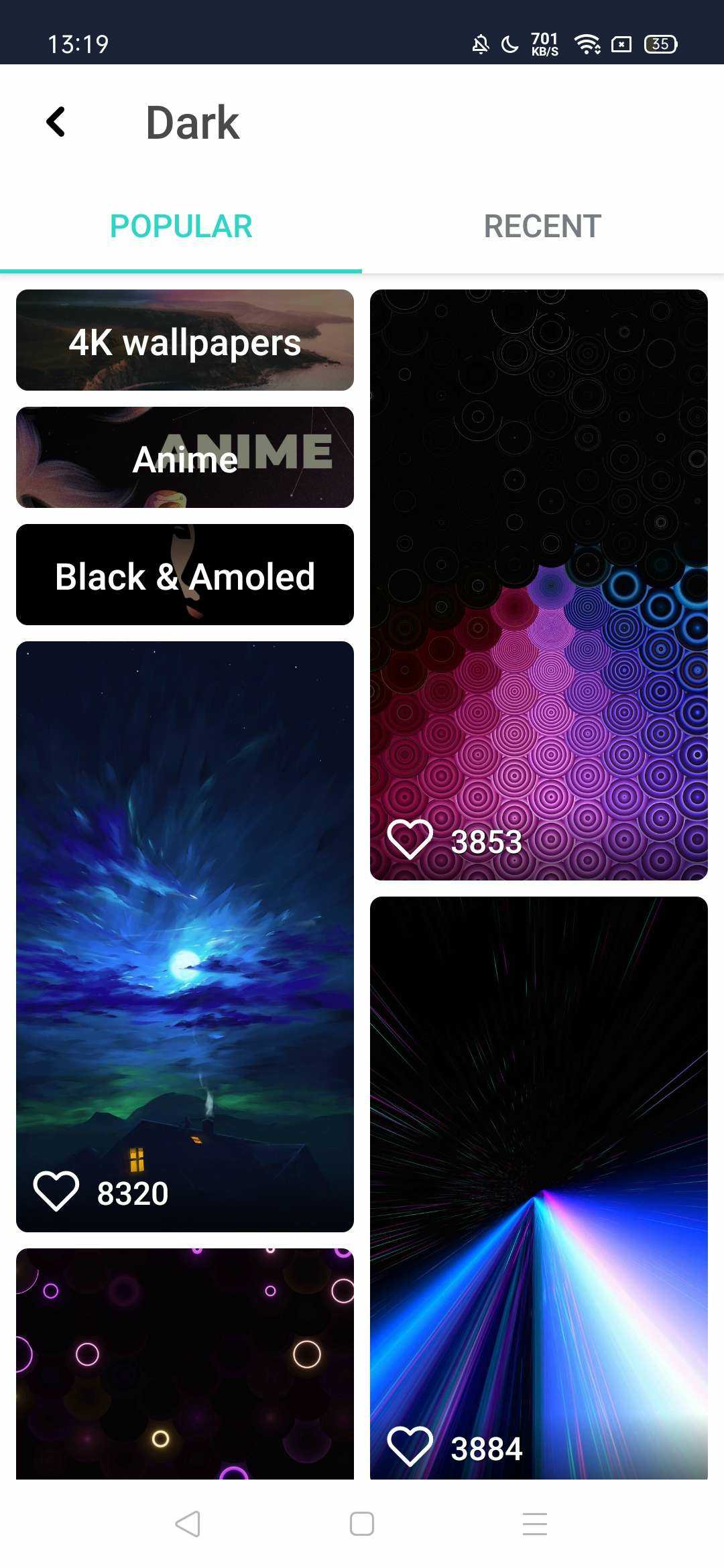Like the wallpaper with 8320 likes
Image resolution: width=724 pixels, height=1568 pixels.
(x=56, y=1191)
